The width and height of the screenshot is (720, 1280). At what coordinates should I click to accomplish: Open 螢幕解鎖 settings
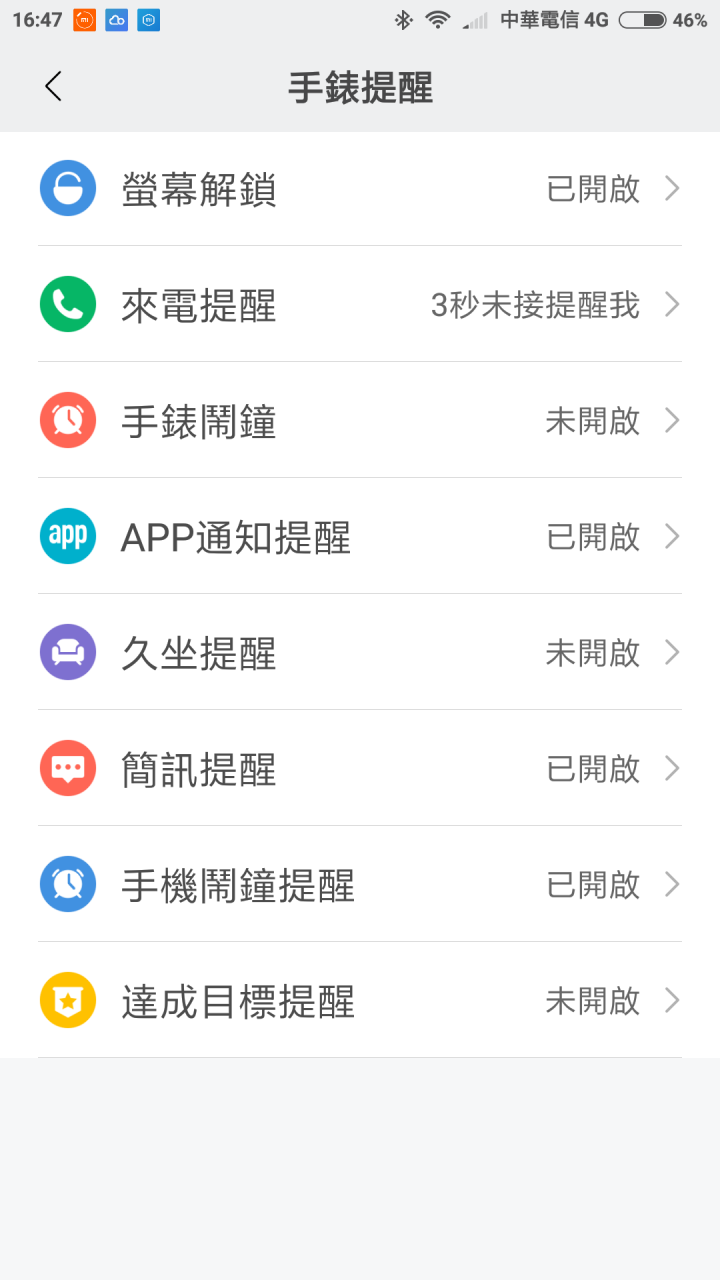[360, 189]
